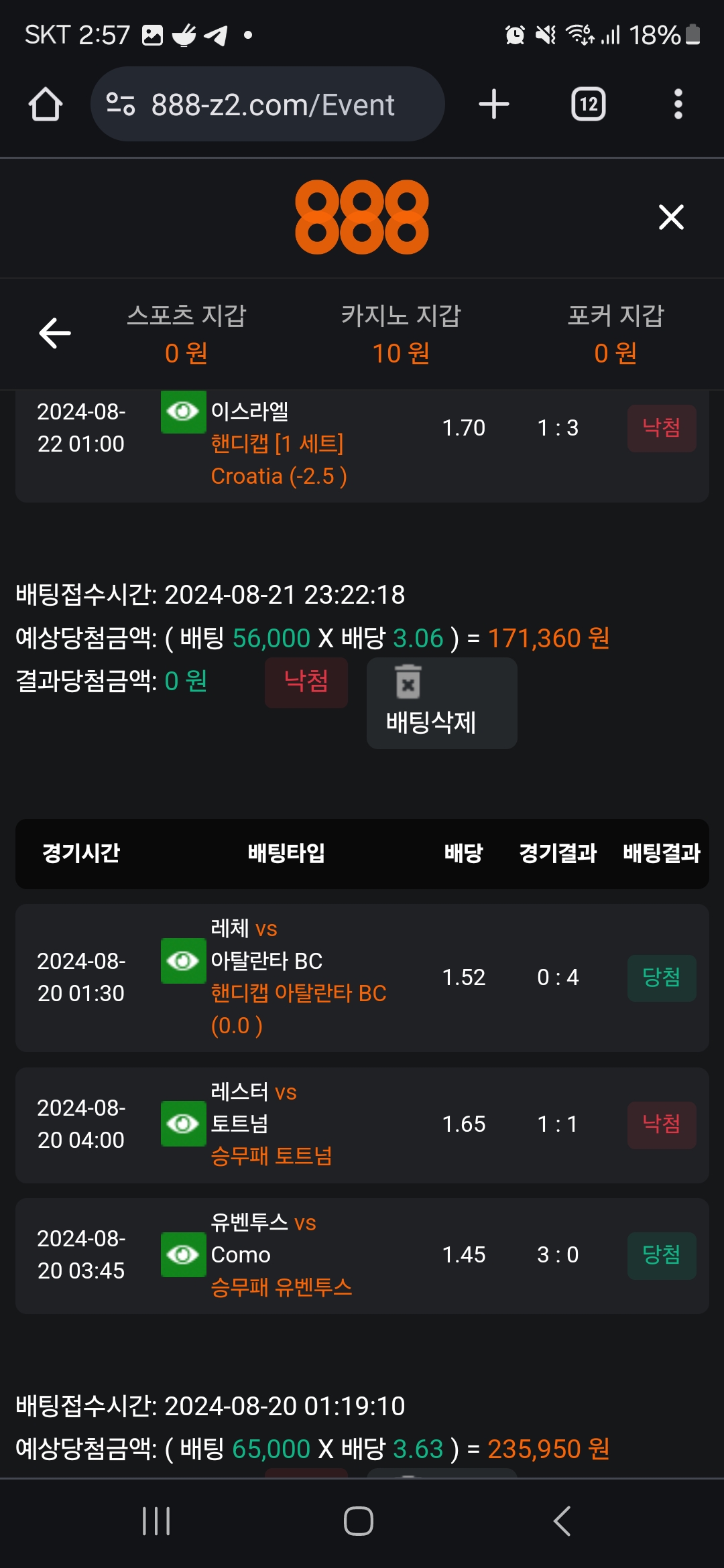Open eye icon for 유벤투스 vs Como
The height and width of the screenshot is (1568, 724).
(x=183, y=1254)
